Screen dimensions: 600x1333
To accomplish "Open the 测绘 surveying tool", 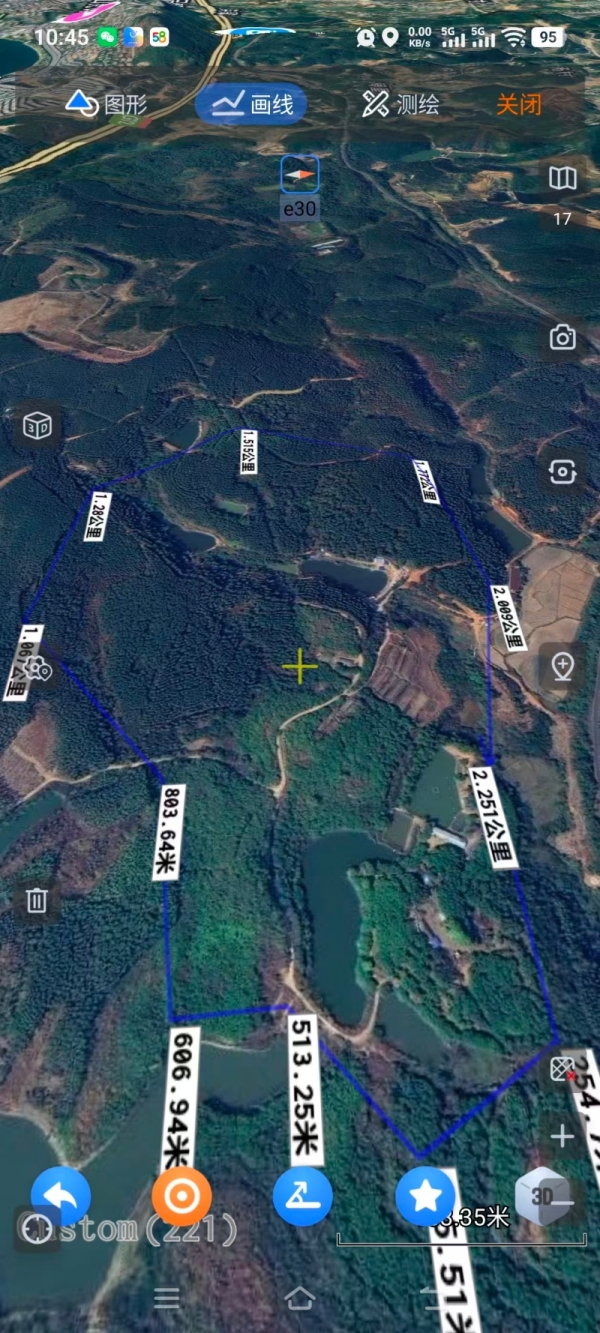I will pos(400,104).
